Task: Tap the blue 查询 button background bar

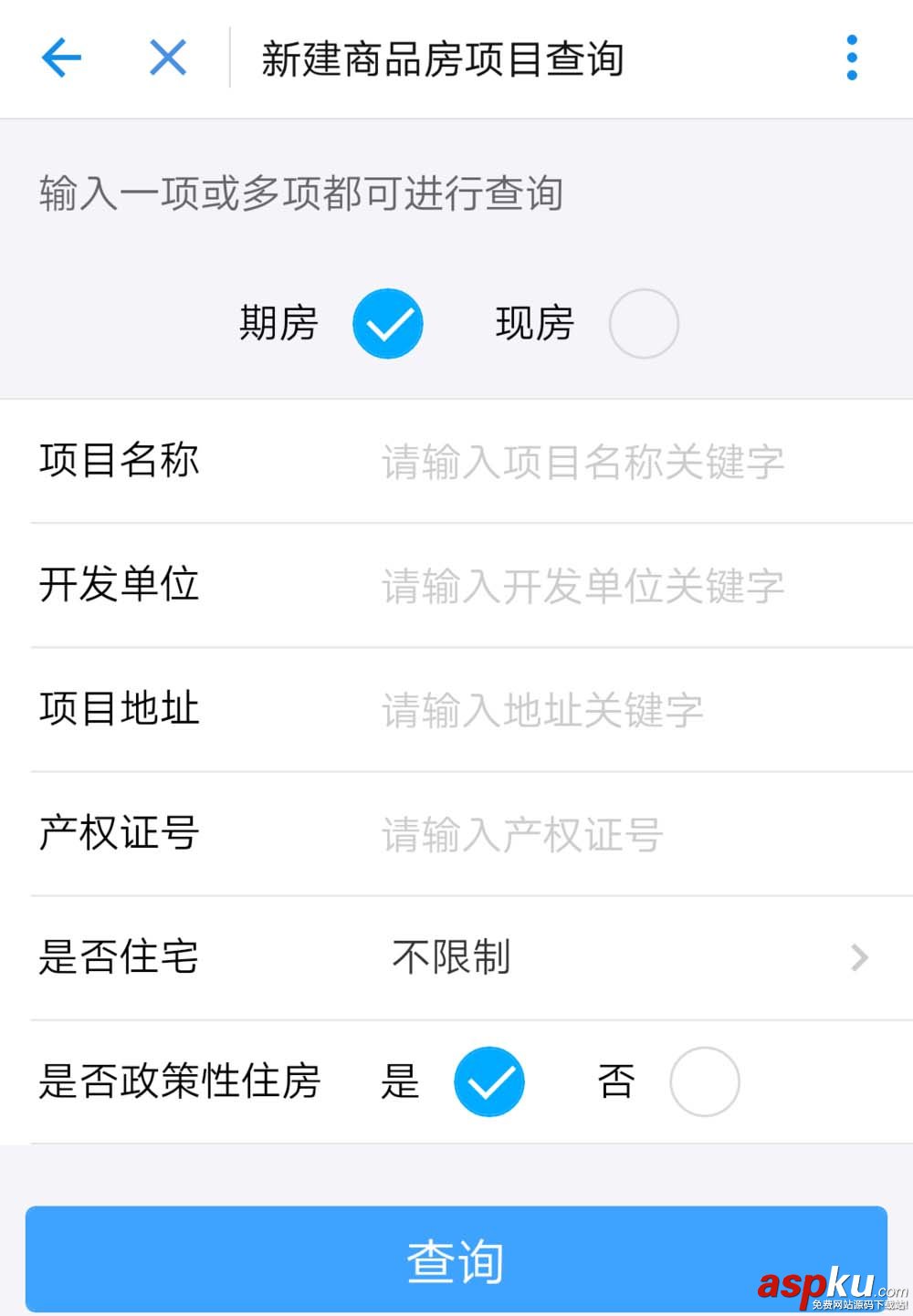Action: pyautogui.click(x=456, y=1258)
